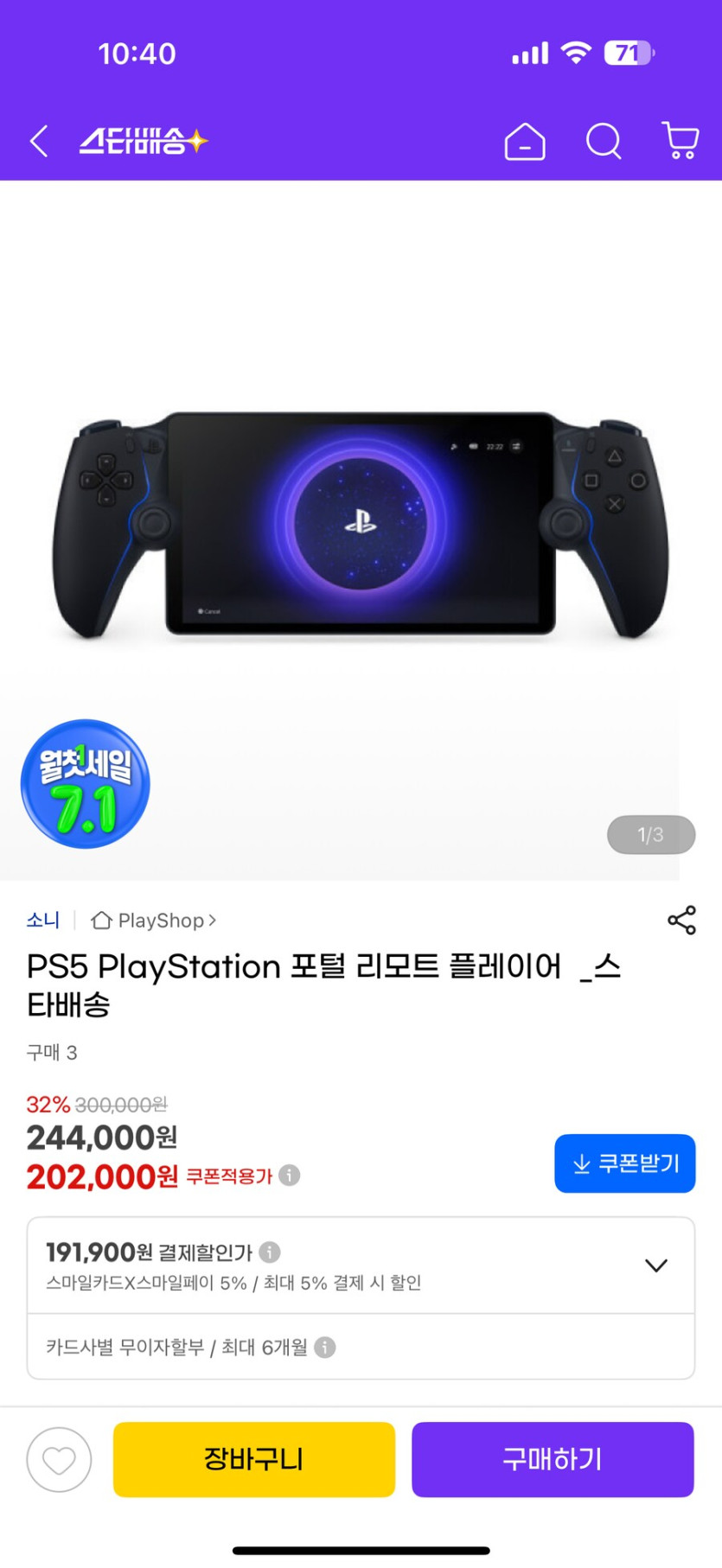Tap the 월첫세일 7.1 sale badge

point(84,783)
